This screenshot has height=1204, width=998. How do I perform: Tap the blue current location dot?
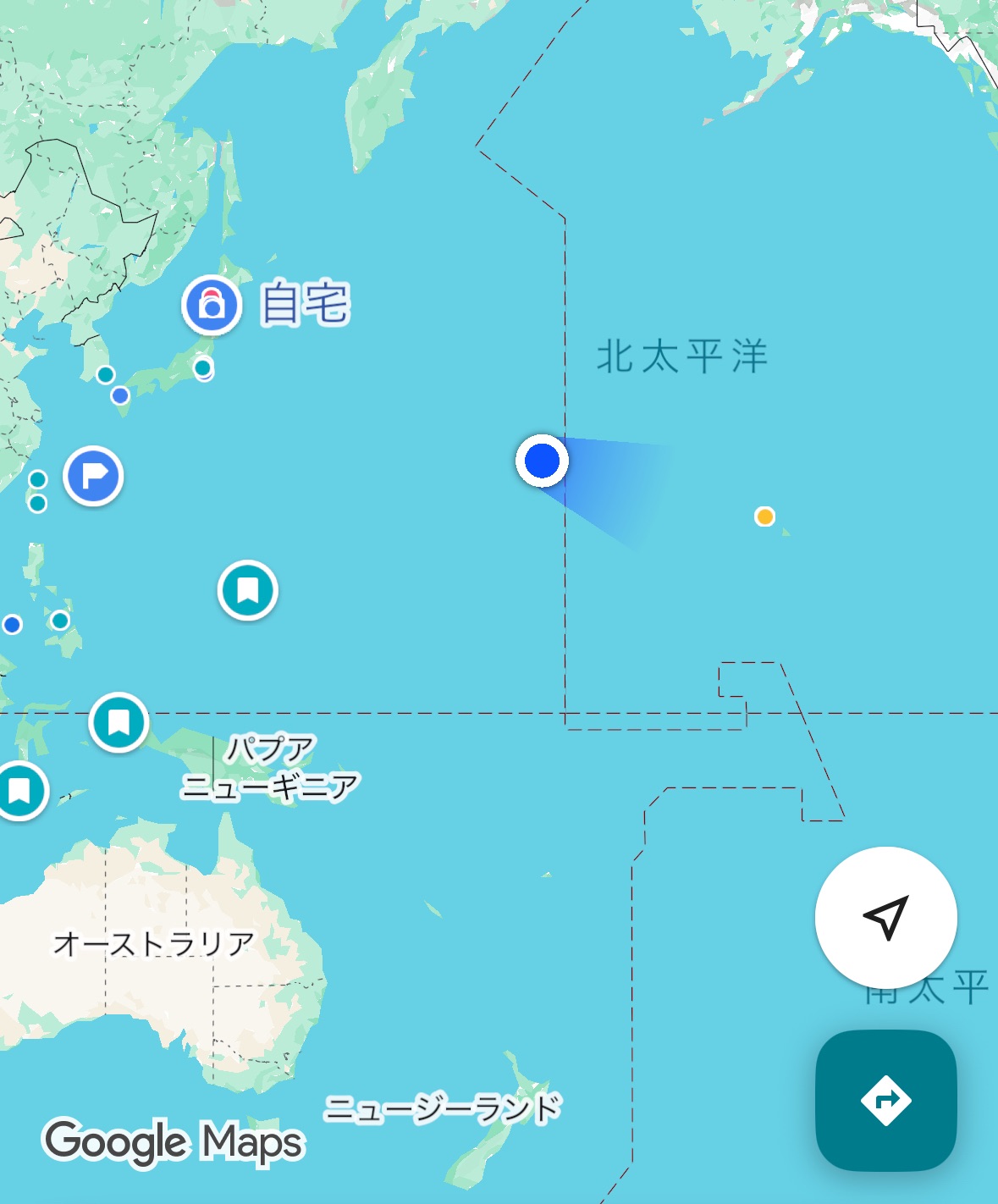click(x=542, y=461)
